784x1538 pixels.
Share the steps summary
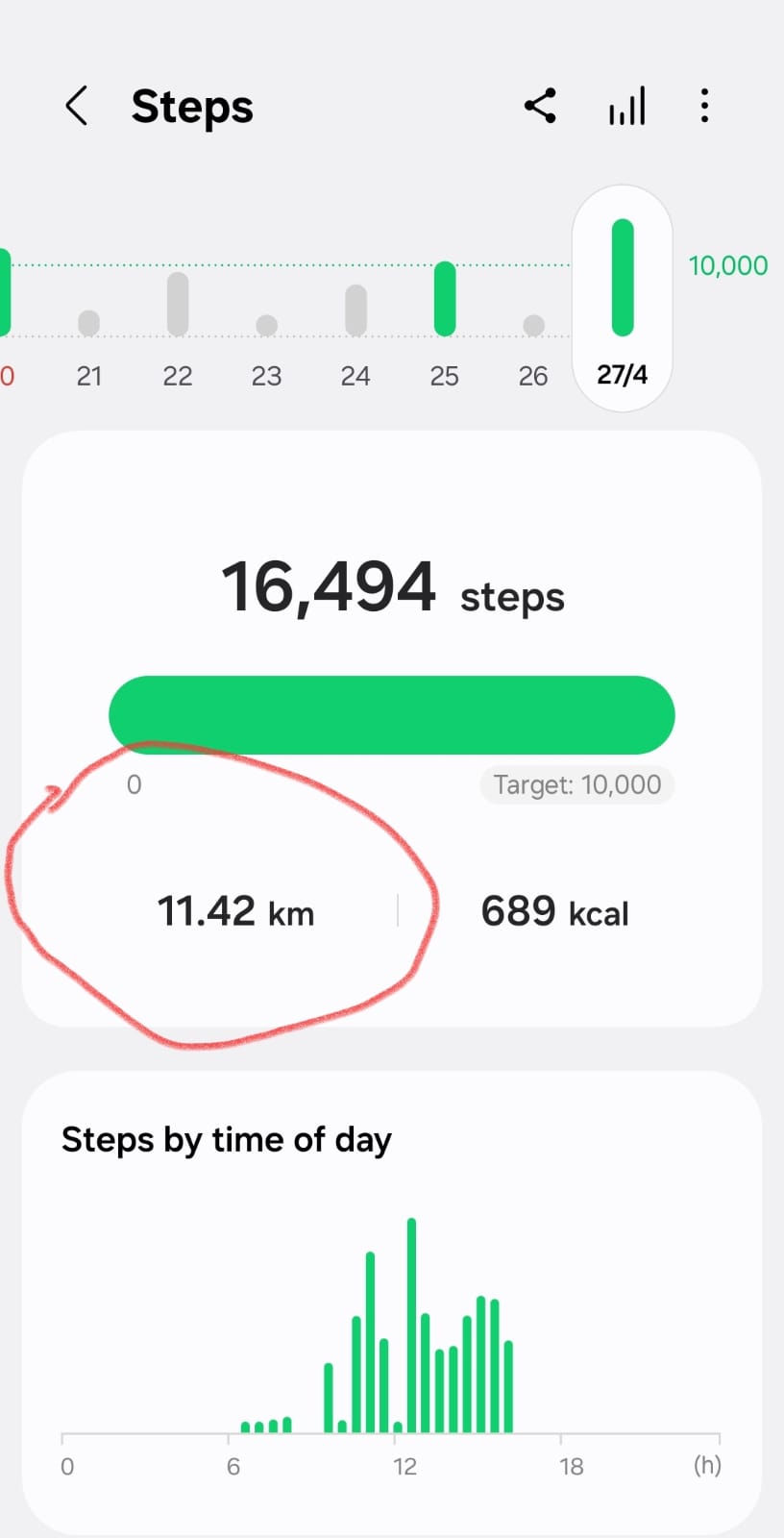pos(540,106)
